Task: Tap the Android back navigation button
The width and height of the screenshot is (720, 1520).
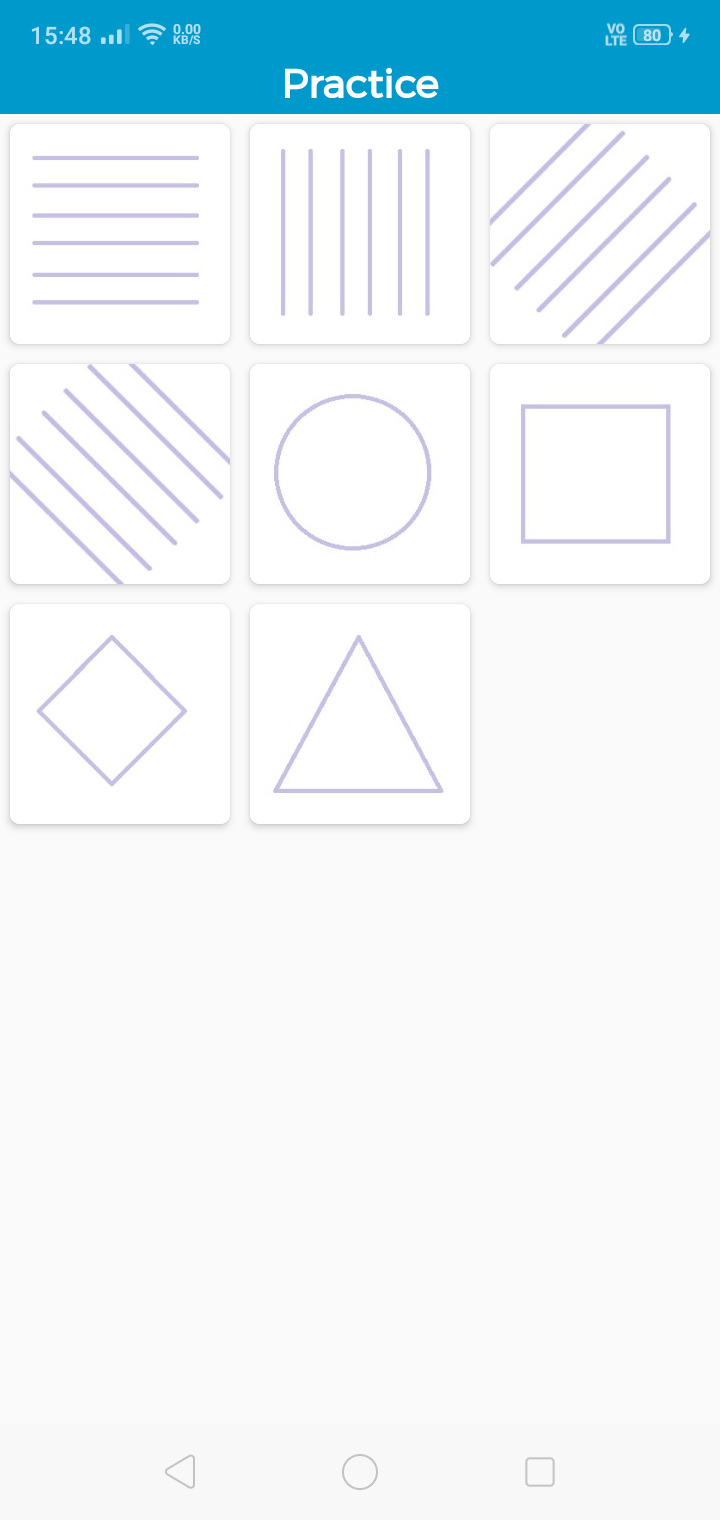Action: [x=180, y=1471]
